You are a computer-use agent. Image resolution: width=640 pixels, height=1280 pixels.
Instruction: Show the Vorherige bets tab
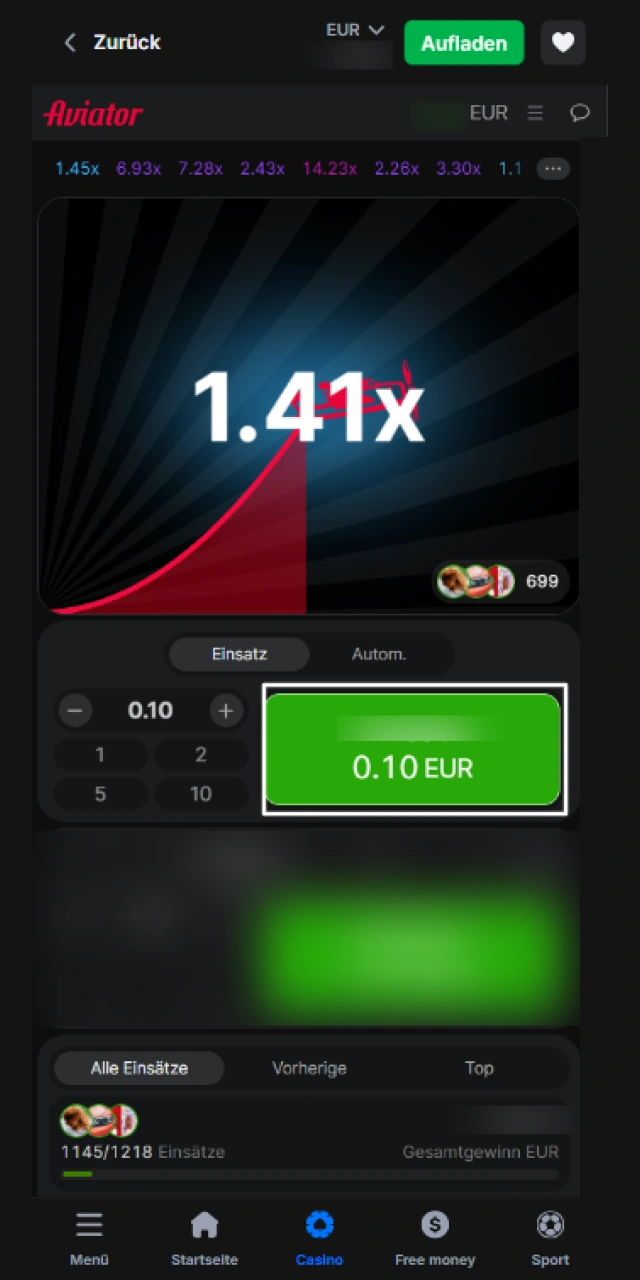[x=310, y=1068]
